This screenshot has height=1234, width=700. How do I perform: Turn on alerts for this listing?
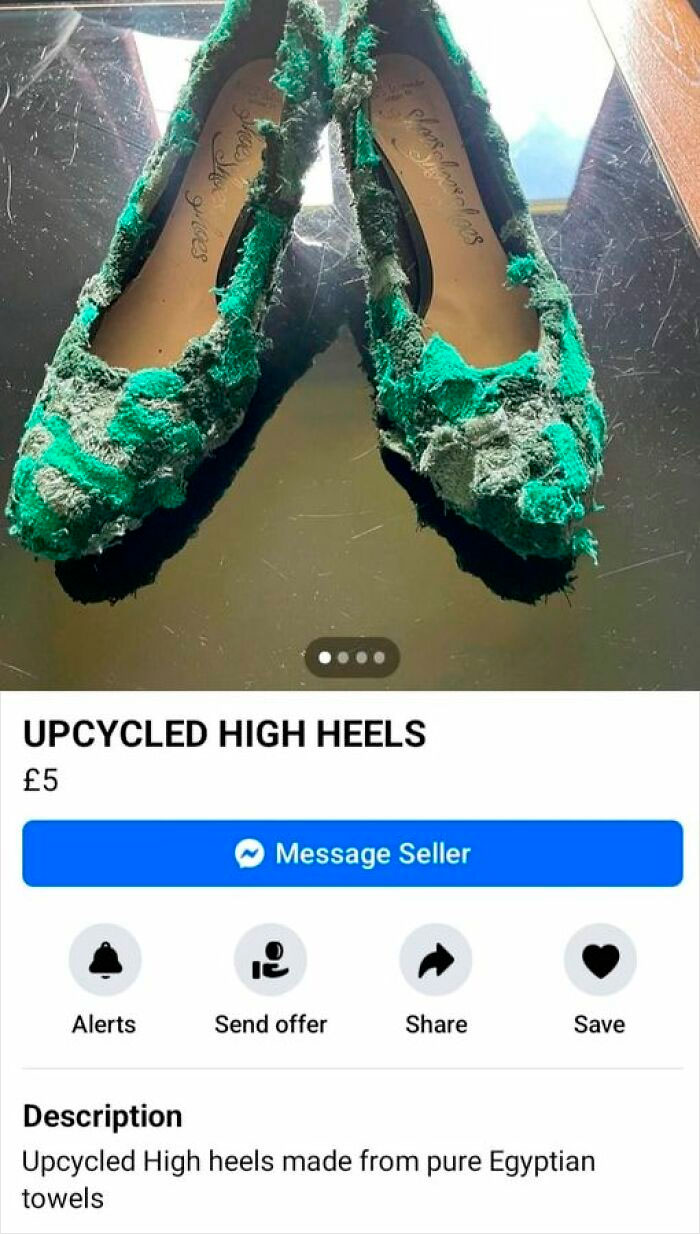105,960
